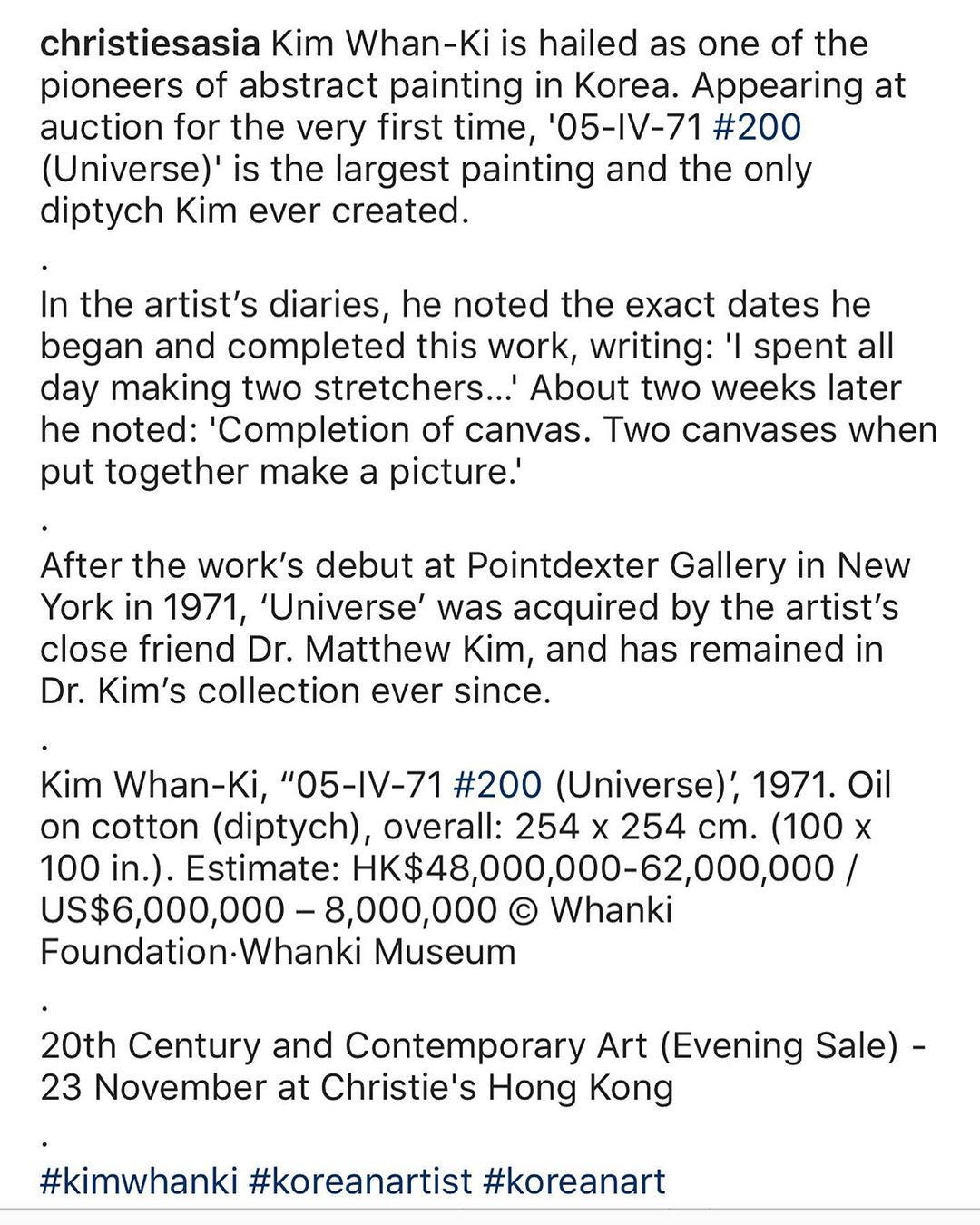Open the #koreanart hashtag
This screenshot has height=1225, width=980.
575,1181
